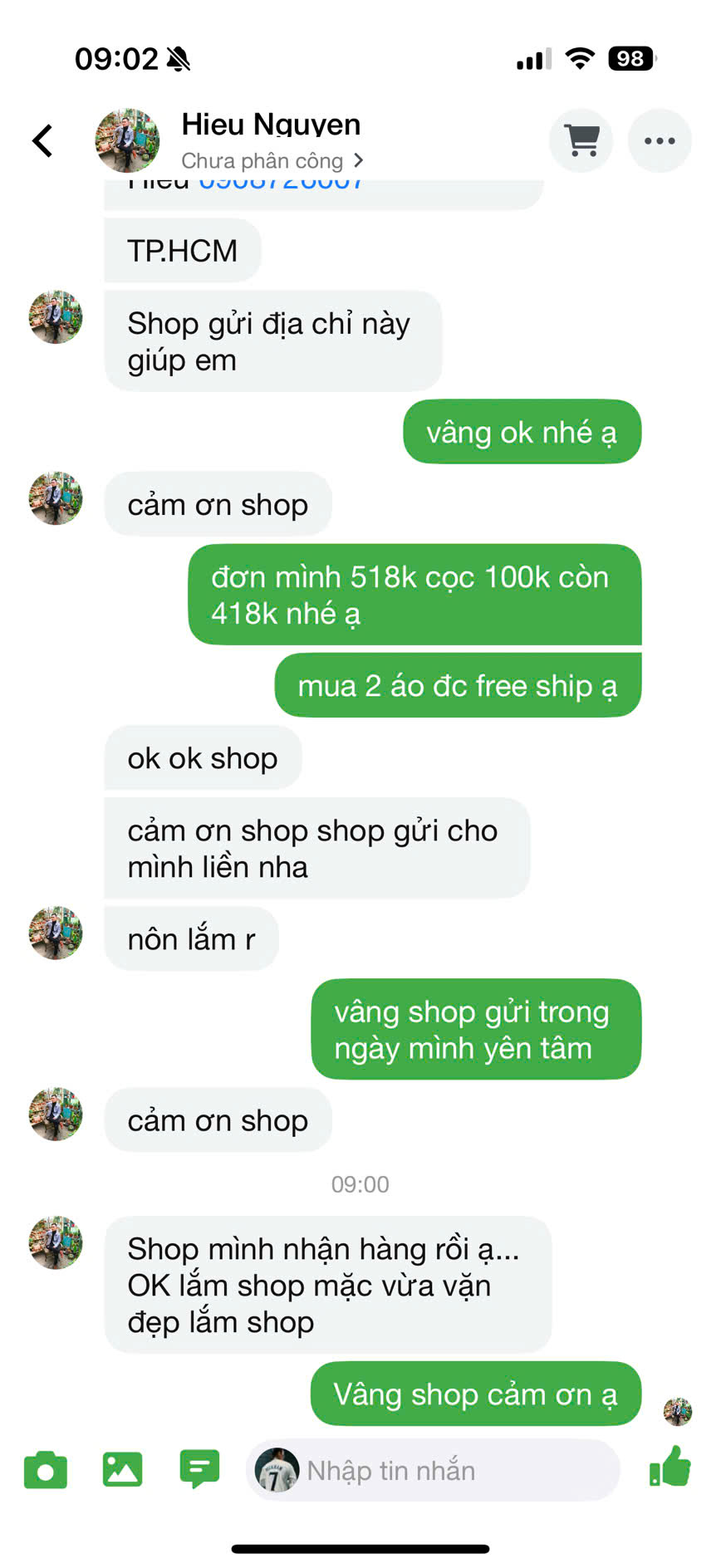Open the three-dot overflow menu
Screen dimensions: 721x1568
tap(660, 140)
